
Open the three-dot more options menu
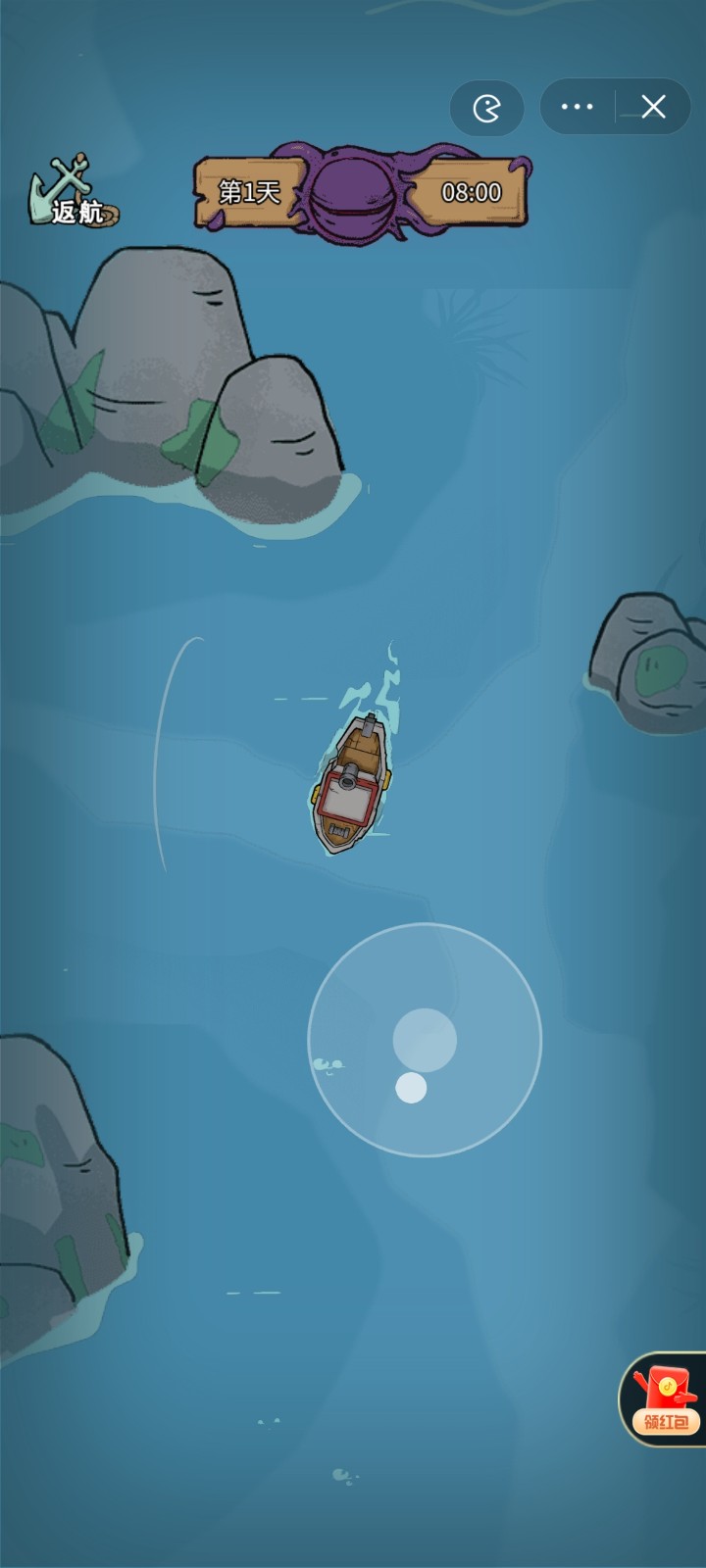coord(577,107)
